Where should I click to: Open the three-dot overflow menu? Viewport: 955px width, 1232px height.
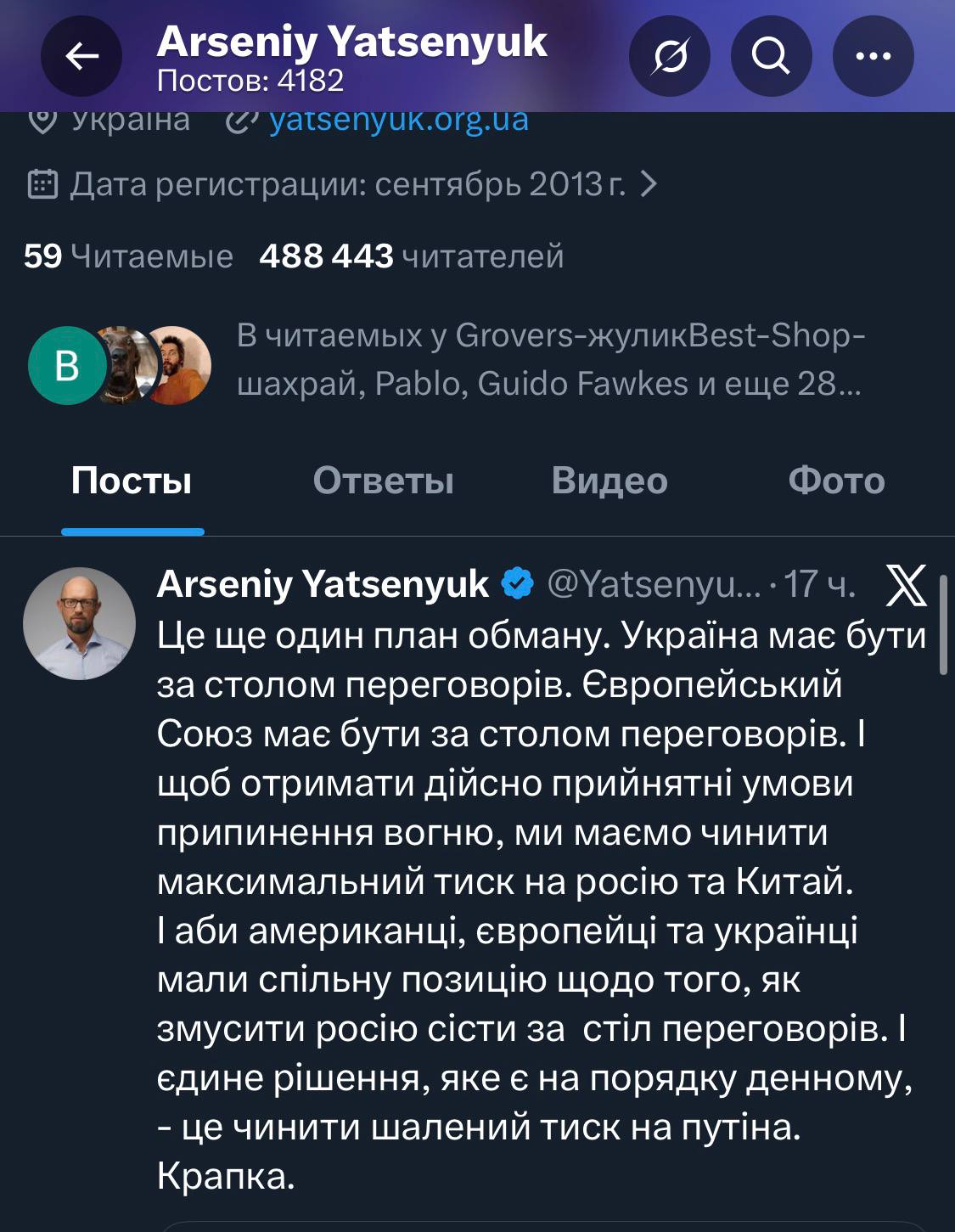[x=873, y=57]
